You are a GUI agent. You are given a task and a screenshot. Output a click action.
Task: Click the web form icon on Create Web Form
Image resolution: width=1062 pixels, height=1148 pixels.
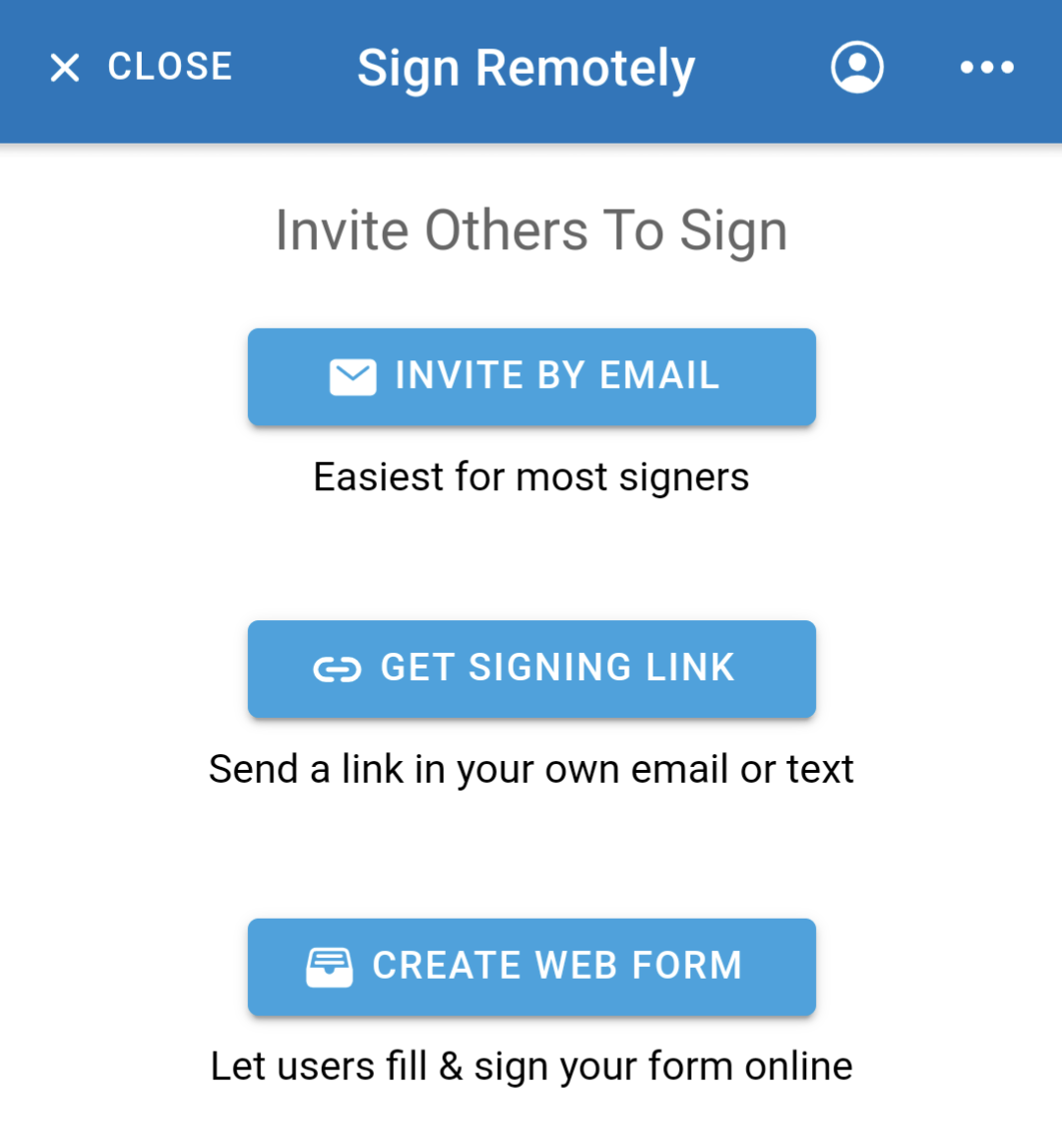329,967
